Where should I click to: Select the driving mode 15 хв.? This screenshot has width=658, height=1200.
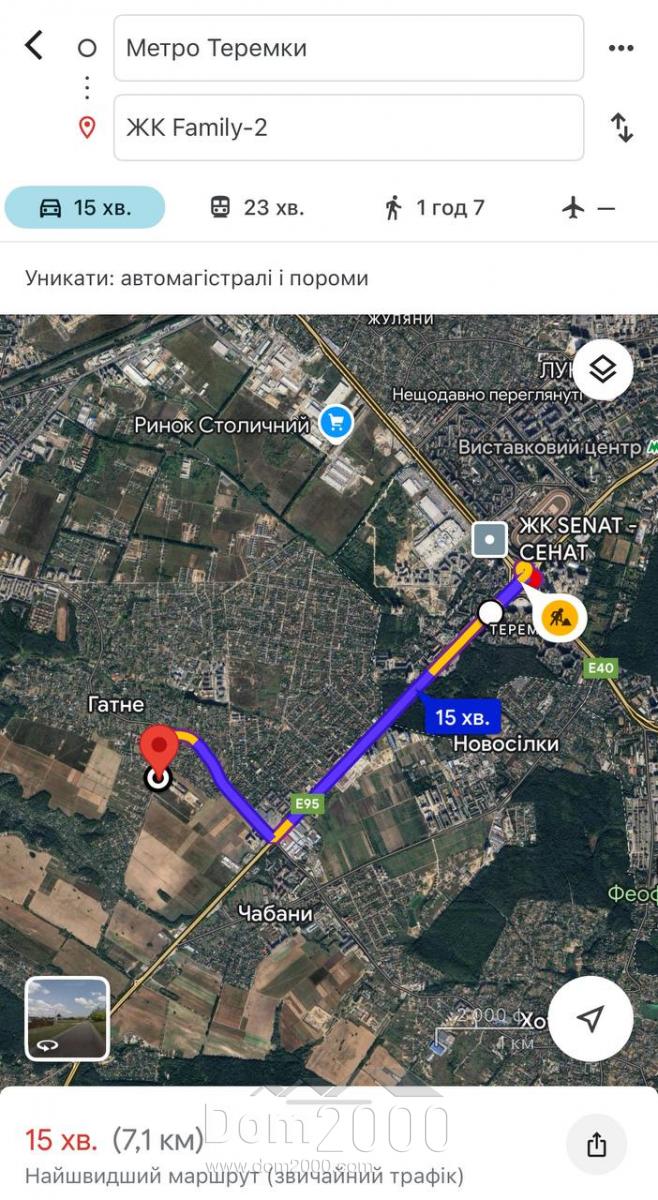[x=85, y=207]
